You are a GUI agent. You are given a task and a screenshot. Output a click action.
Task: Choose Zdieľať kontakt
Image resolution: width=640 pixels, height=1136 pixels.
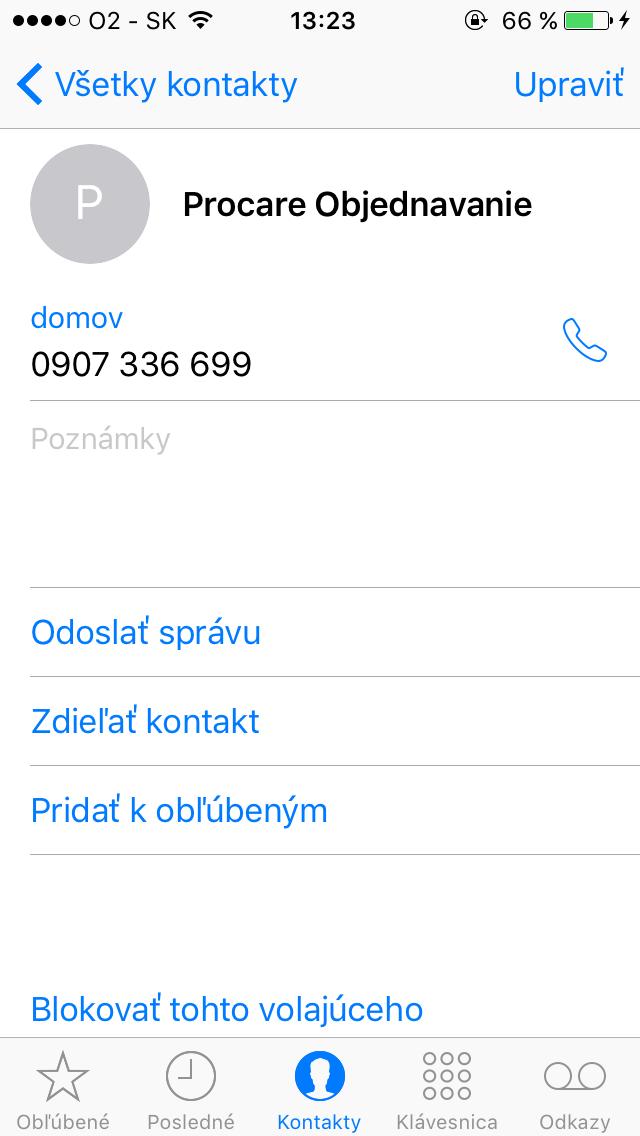click(146, 721)
